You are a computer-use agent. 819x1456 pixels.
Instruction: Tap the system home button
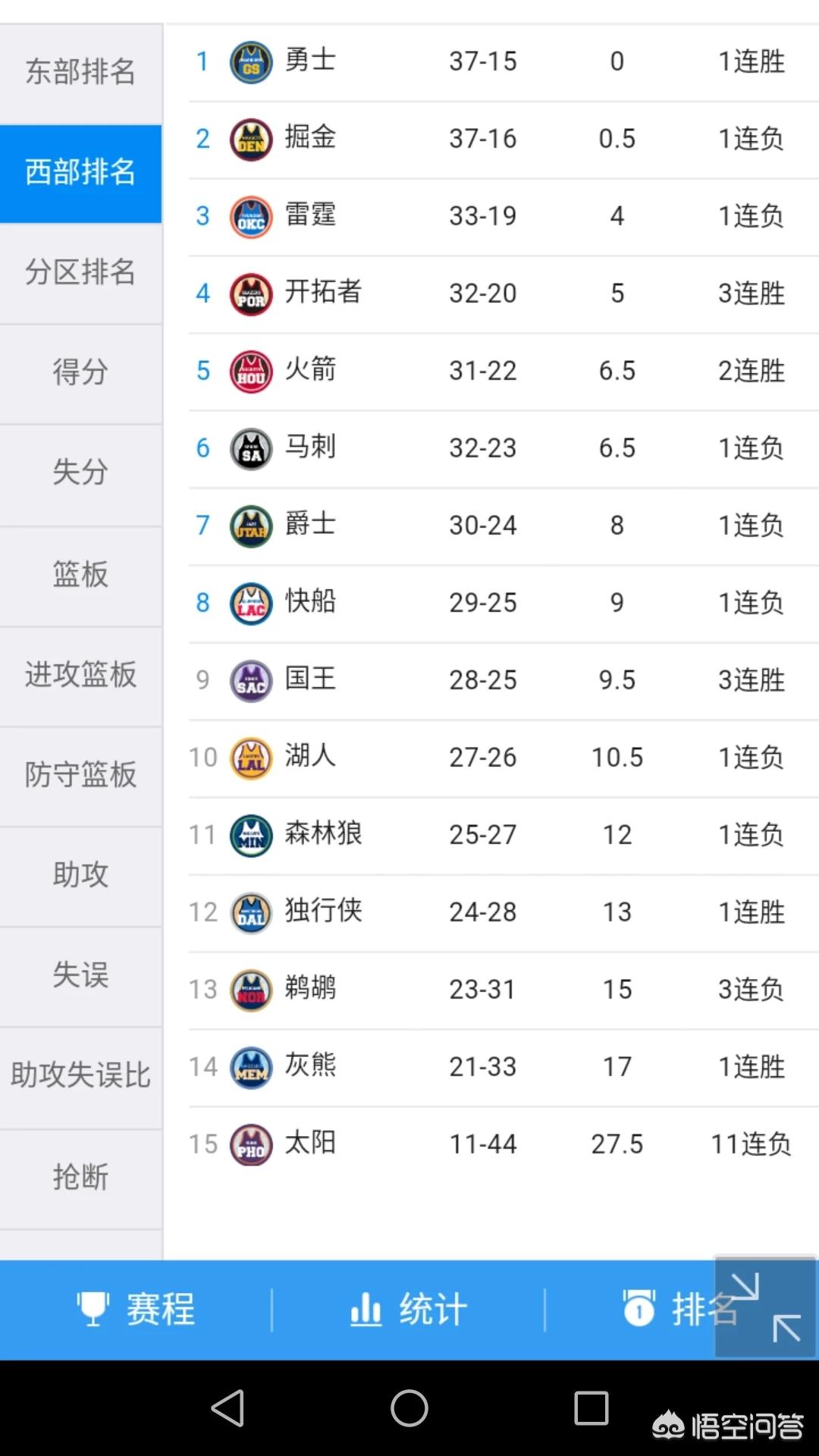coord(409,1408)
